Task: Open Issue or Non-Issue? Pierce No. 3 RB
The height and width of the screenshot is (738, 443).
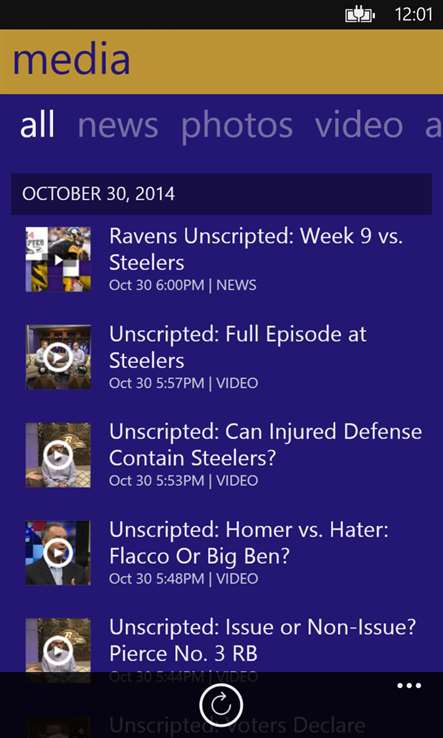Action: [x=221, y=645]
